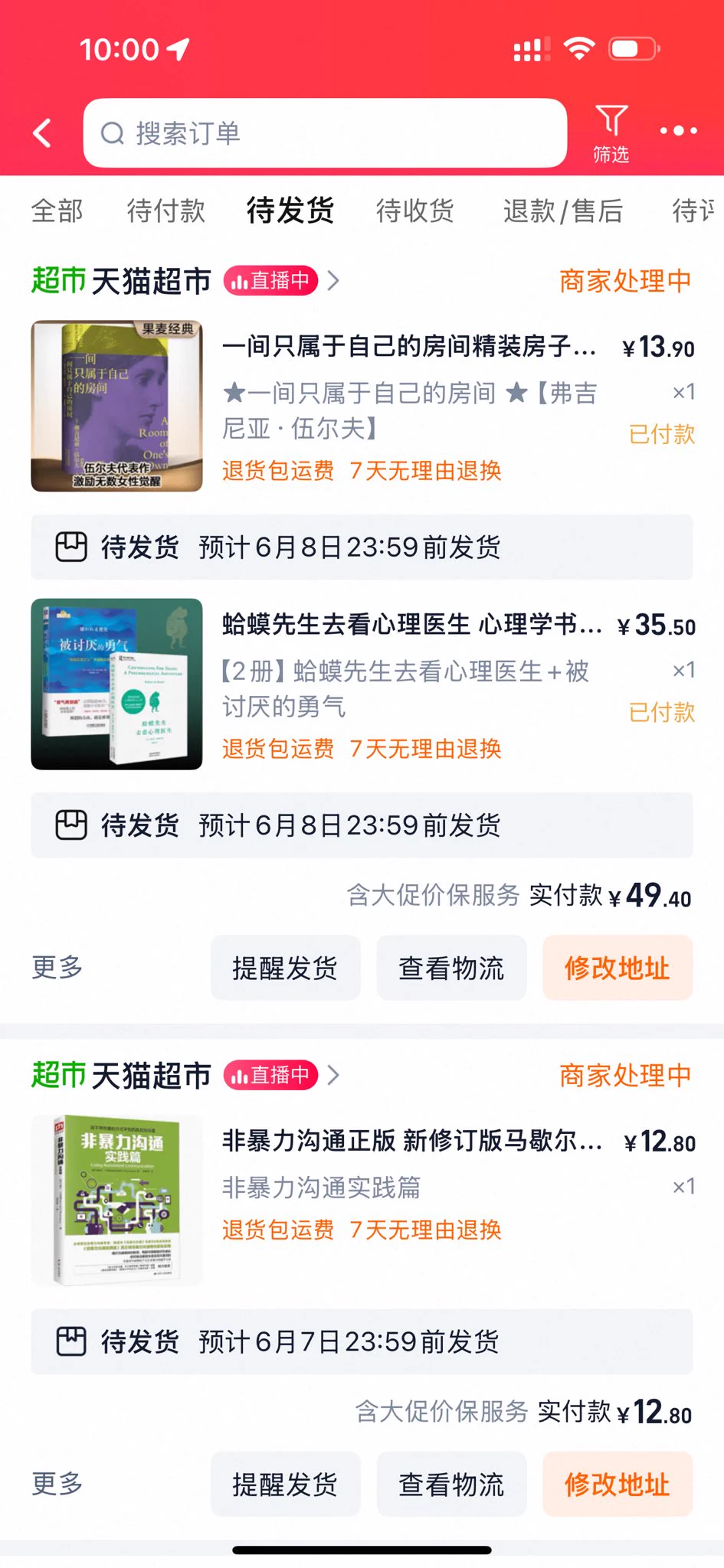Select the 待收货 tab

coord(414,211)
